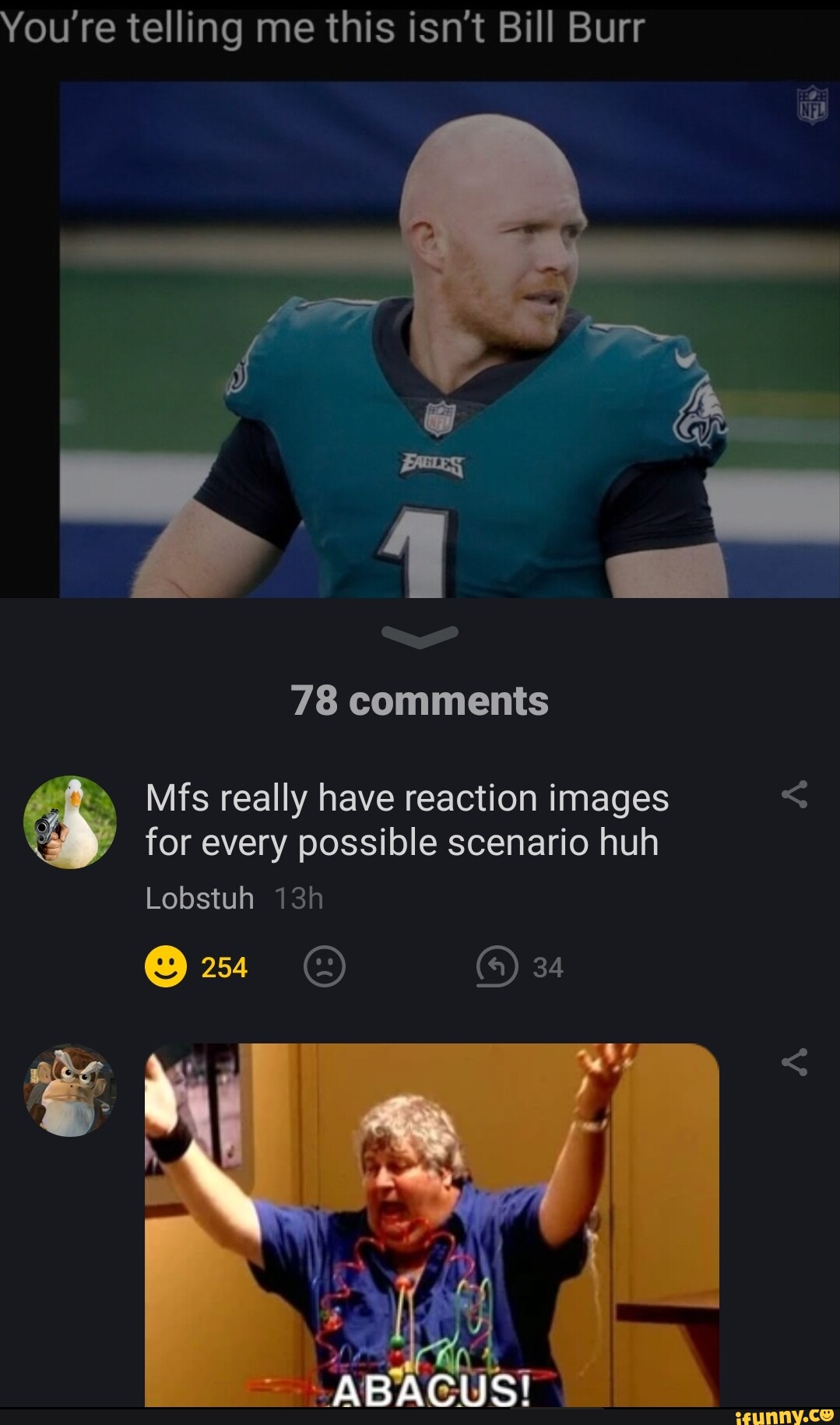The image size is (840, 1425).
Task: Smile at Lobstuh's comment
Action: [166, 967]
